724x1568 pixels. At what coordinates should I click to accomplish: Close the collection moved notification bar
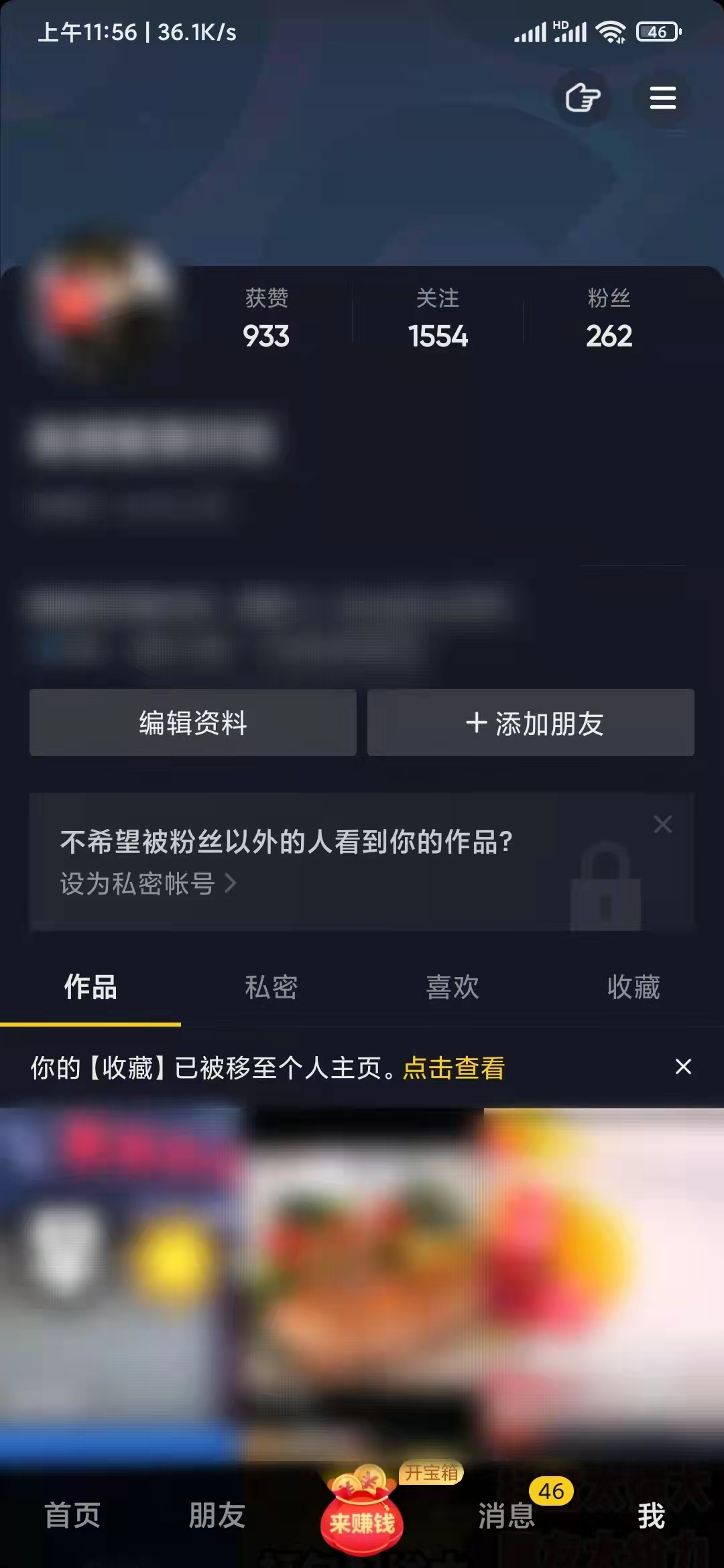click(x=683, y=1067)
